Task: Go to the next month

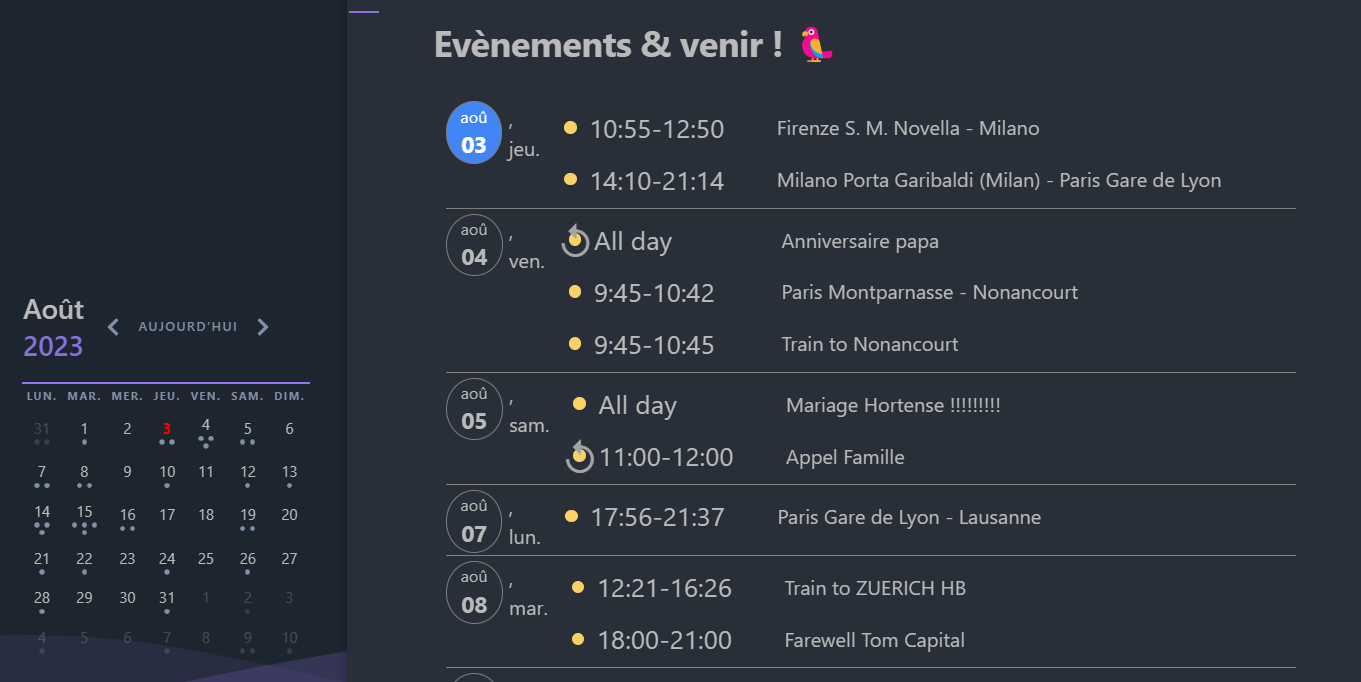Action: click(262, 327)
